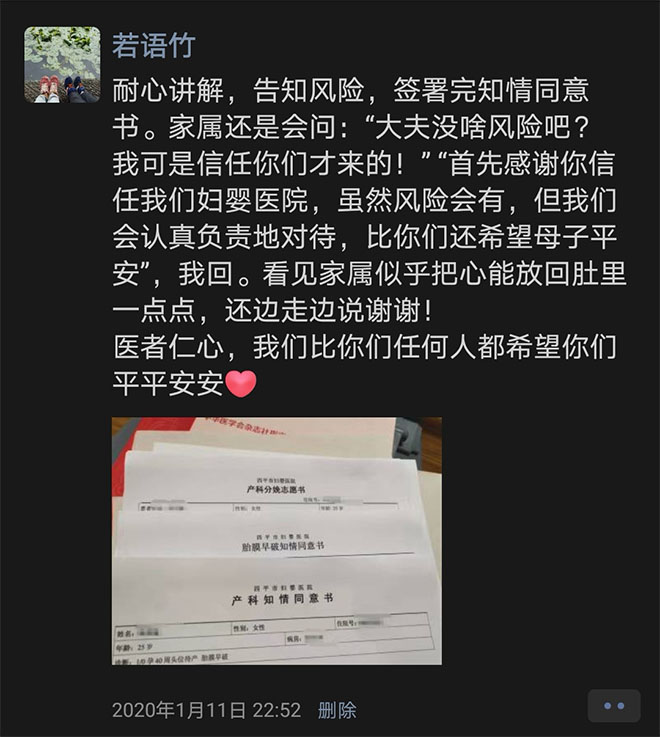Open the attached consent form photo
Screen dimensions: 660x737
[276, 540]
